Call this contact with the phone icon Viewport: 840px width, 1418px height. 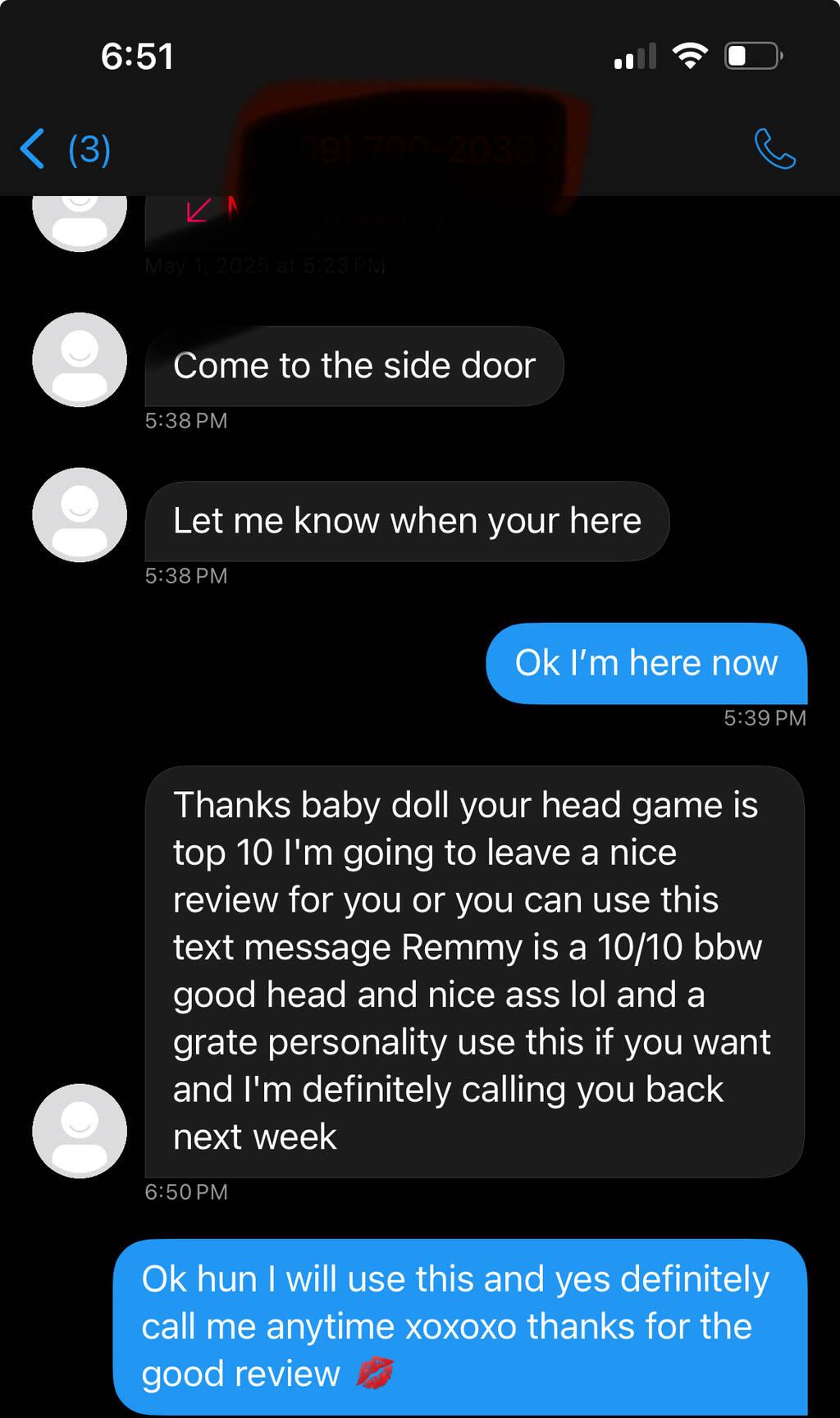(x=774, y=149)
